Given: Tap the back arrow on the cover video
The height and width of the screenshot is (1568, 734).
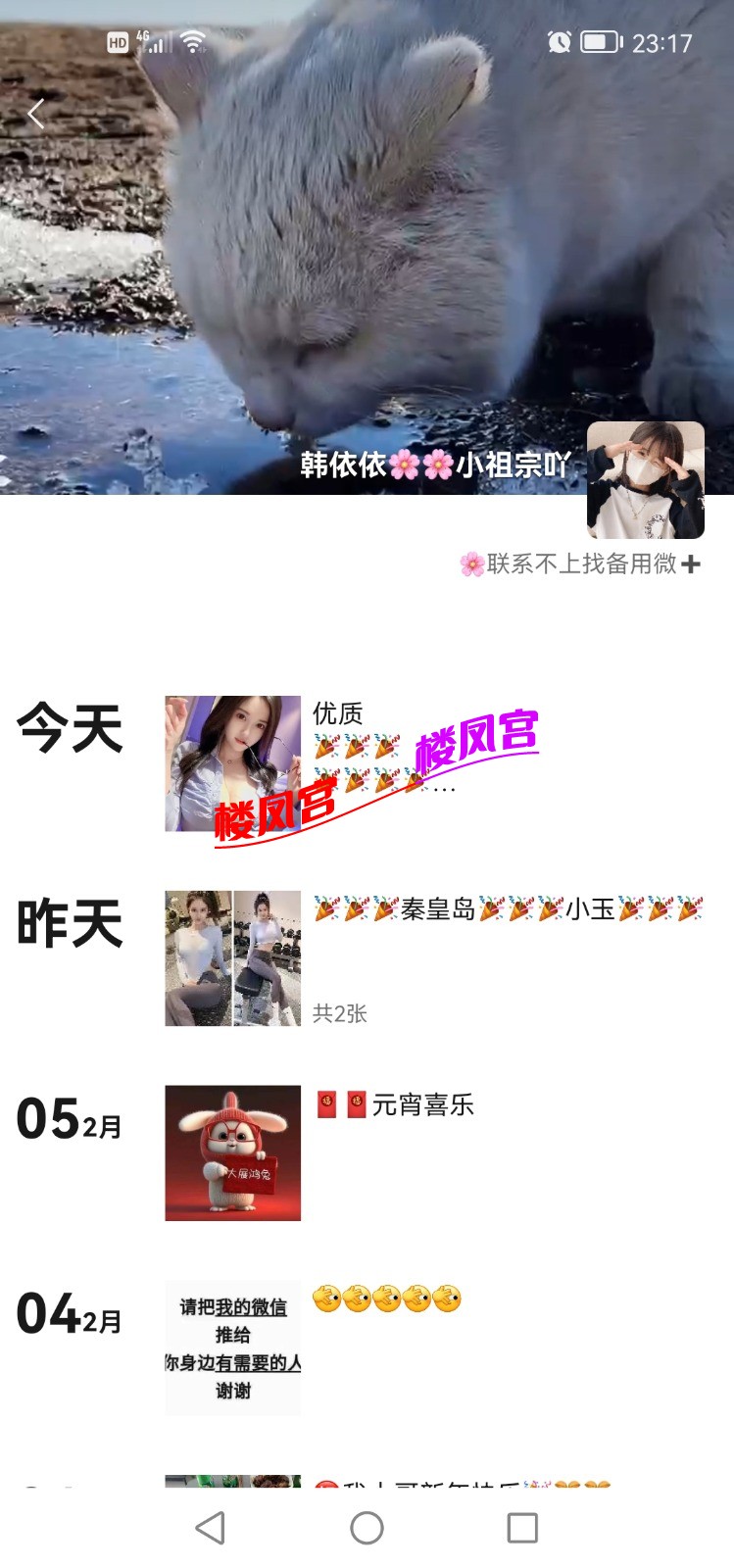Looking at the screenshot, I should click(35, 114).
